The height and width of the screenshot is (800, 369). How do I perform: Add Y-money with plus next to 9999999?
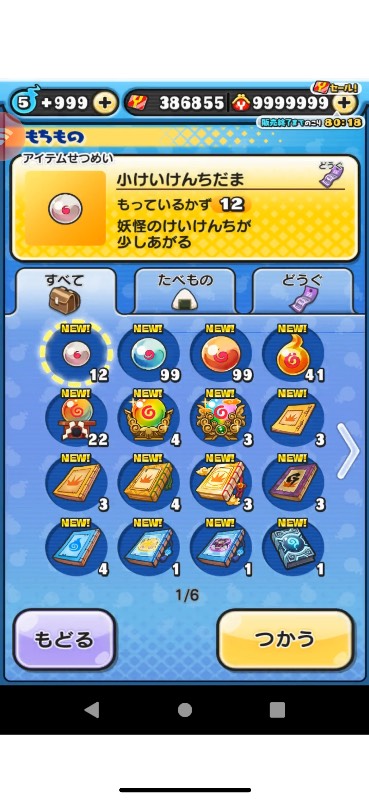[x=345, y=104]
